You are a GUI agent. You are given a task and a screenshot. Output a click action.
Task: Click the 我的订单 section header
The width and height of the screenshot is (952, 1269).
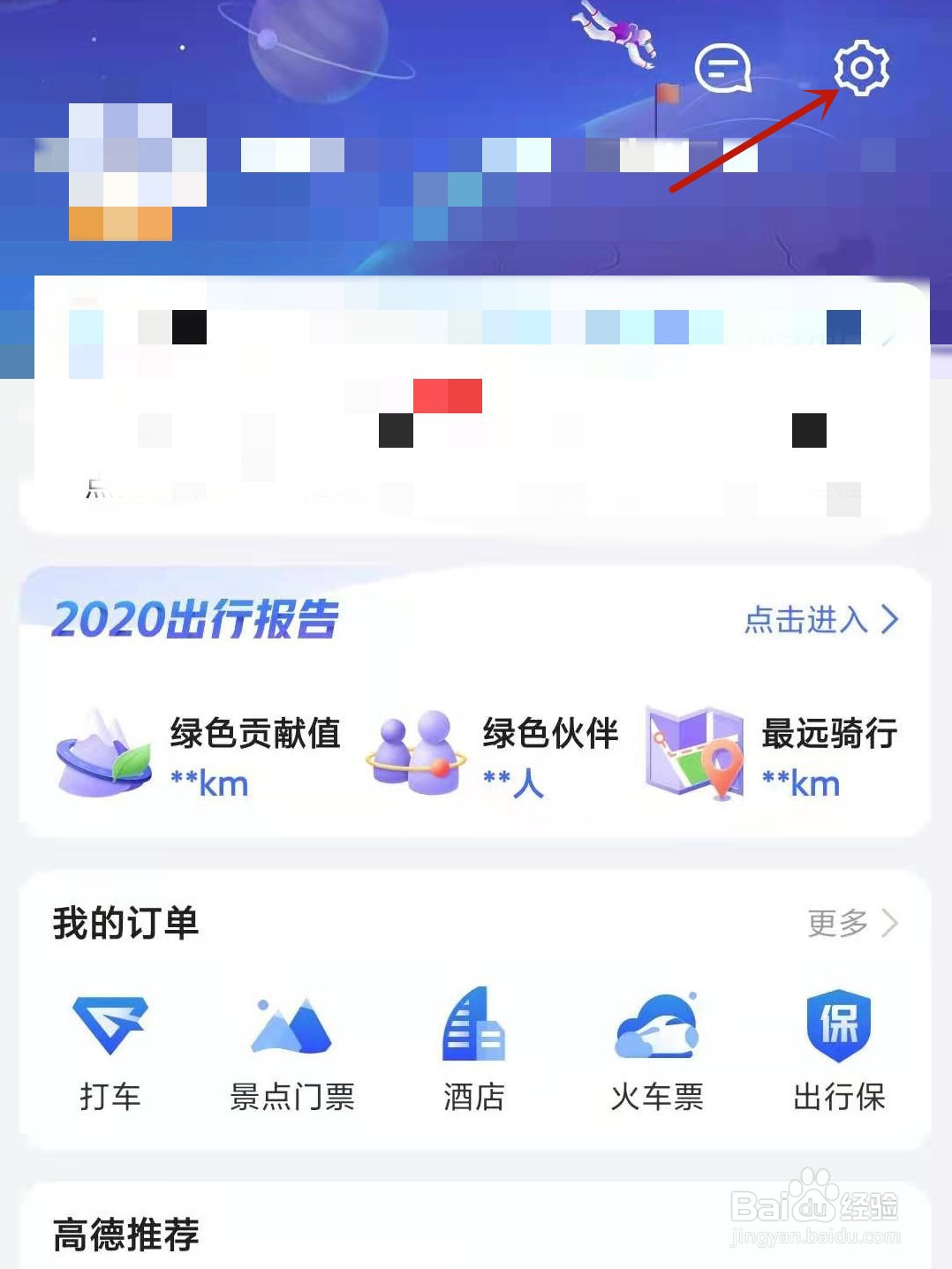pos(125,924)
